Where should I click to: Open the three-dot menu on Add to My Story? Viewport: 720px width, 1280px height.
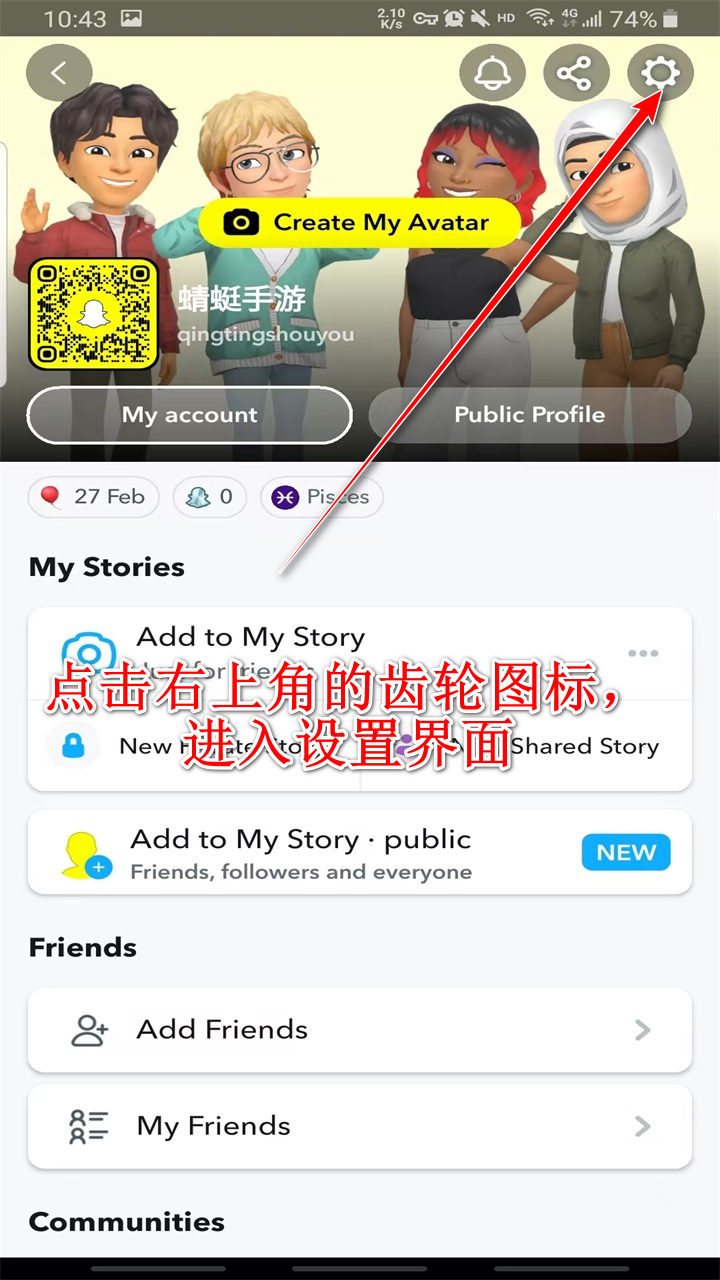pyautogui.click(x=643, y=653)
